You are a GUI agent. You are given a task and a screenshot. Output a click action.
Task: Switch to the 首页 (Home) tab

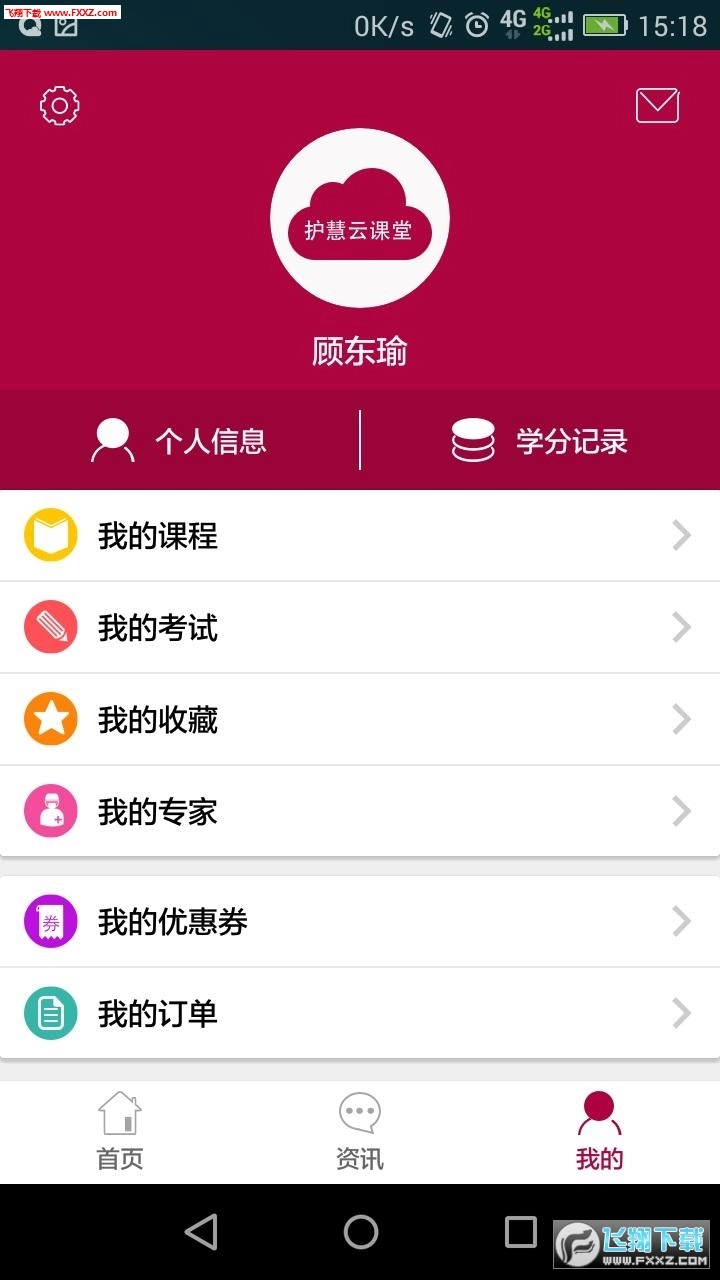pyautogui.click(x=118, y=1130)
